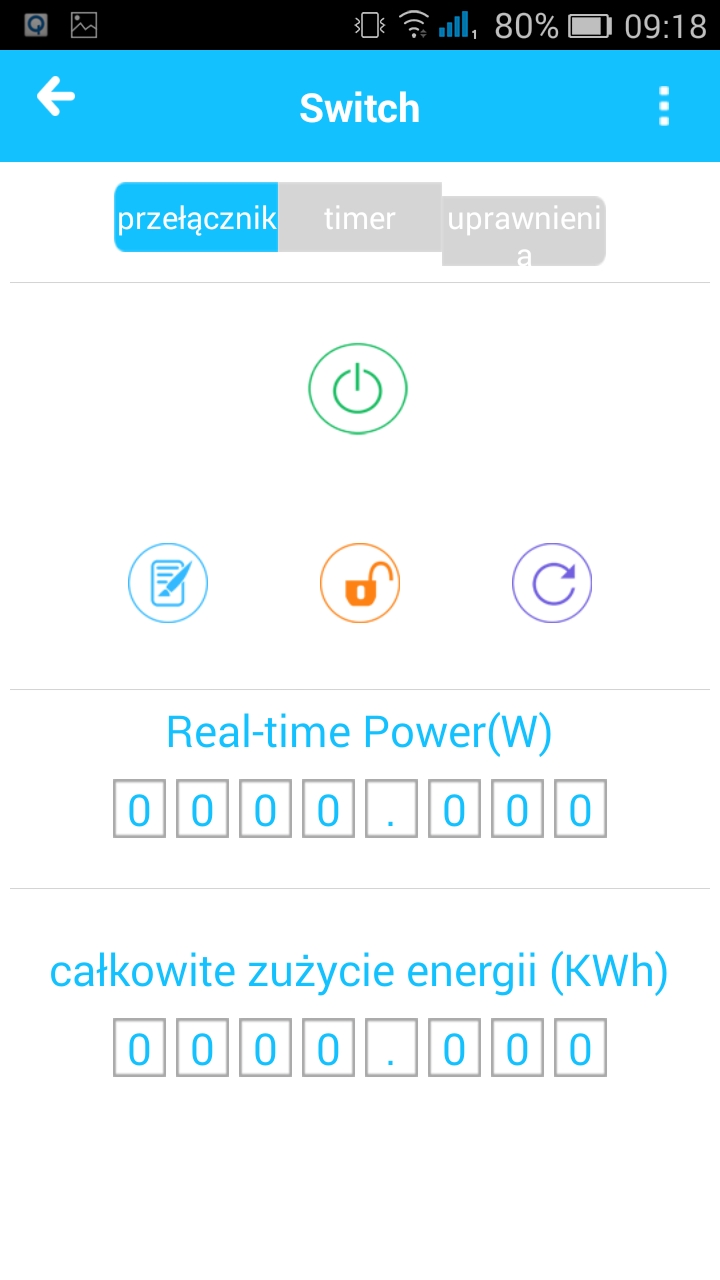This screenshot has width=720, height=1280.
Task: Open the three-dot overflow menu
Action: tap(664, 106)
